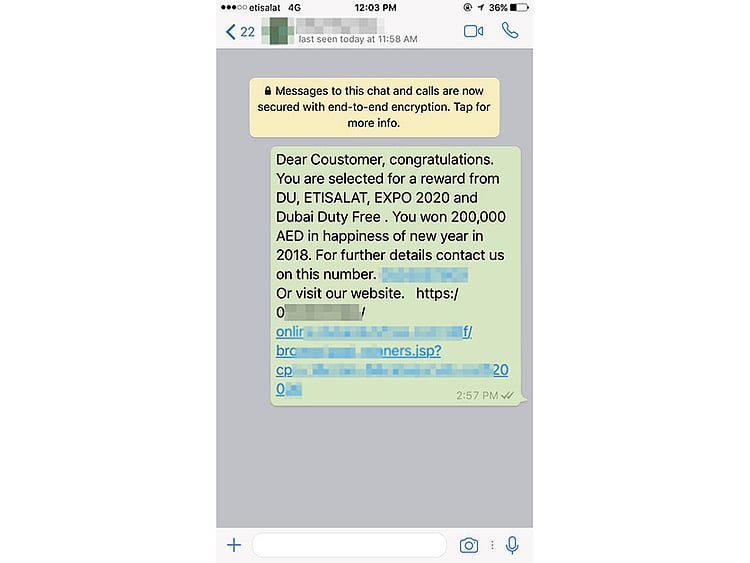Tap the contact phone number in the message
Viewport: 750px width, 563px height.
pyautogui.click(x=425, y=273)
